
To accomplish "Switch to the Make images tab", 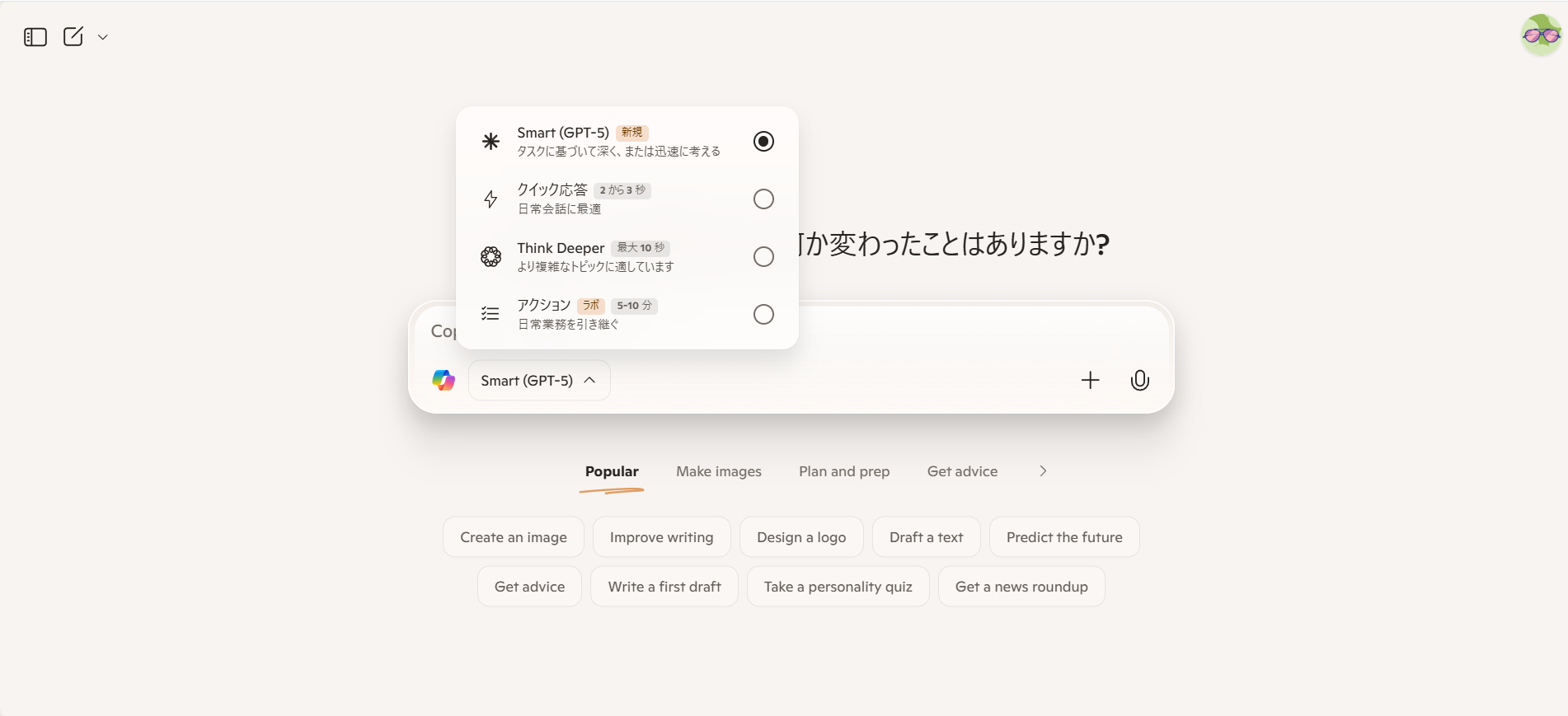I will coord(718,471).
